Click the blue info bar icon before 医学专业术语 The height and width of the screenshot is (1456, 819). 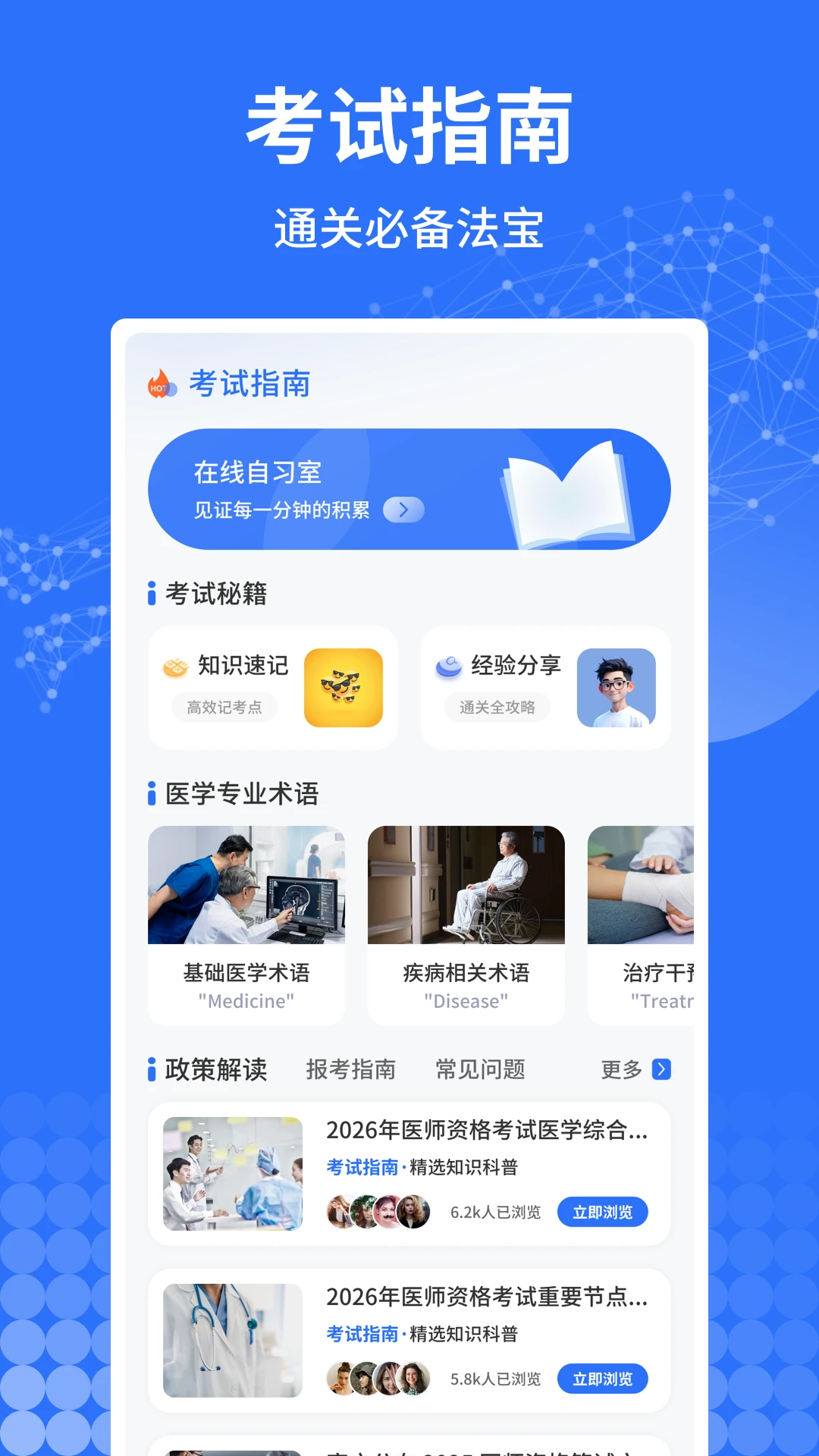point(150,793)
